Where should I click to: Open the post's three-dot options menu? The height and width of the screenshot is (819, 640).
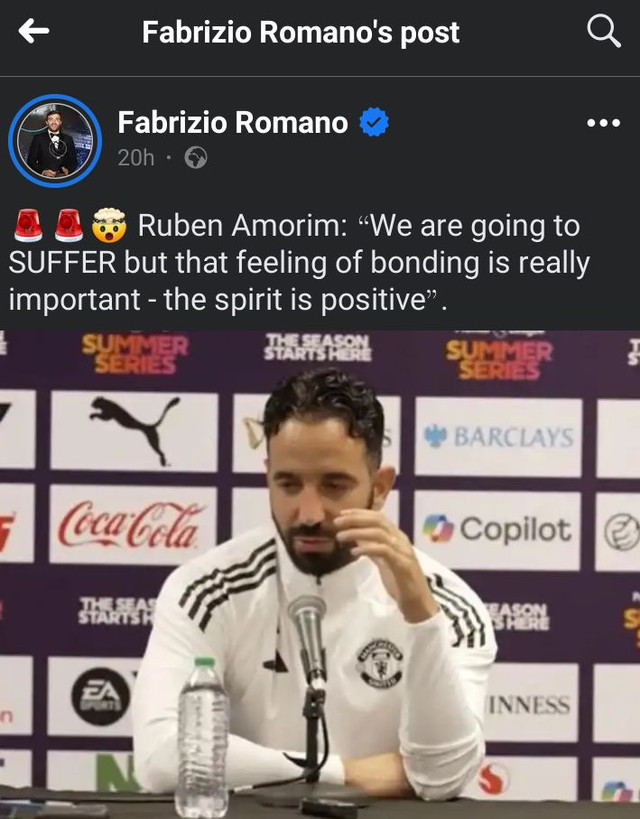coord(603,123)
